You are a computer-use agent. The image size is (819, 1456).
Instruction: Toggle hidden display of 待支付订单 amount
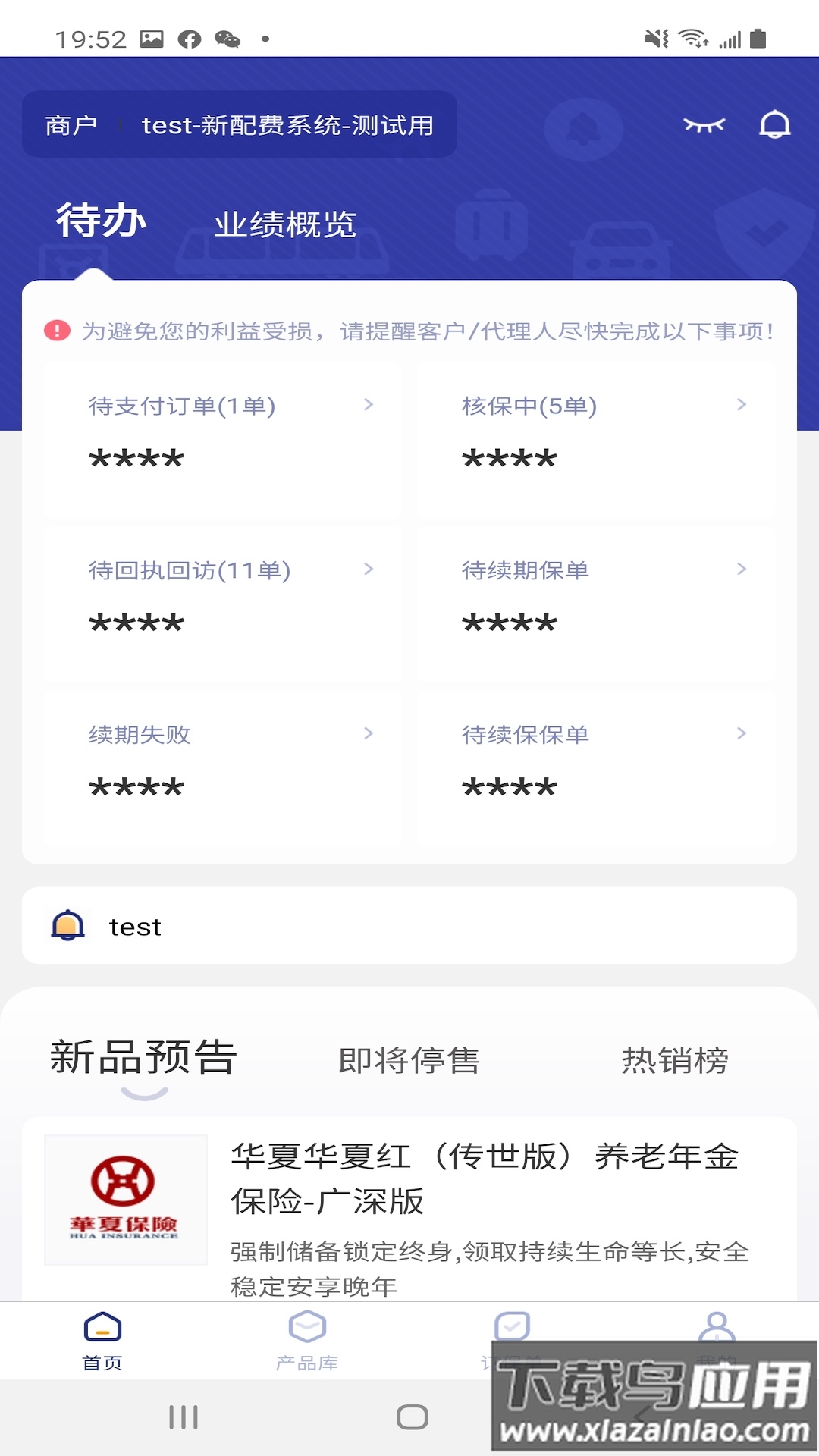[138, 458]
